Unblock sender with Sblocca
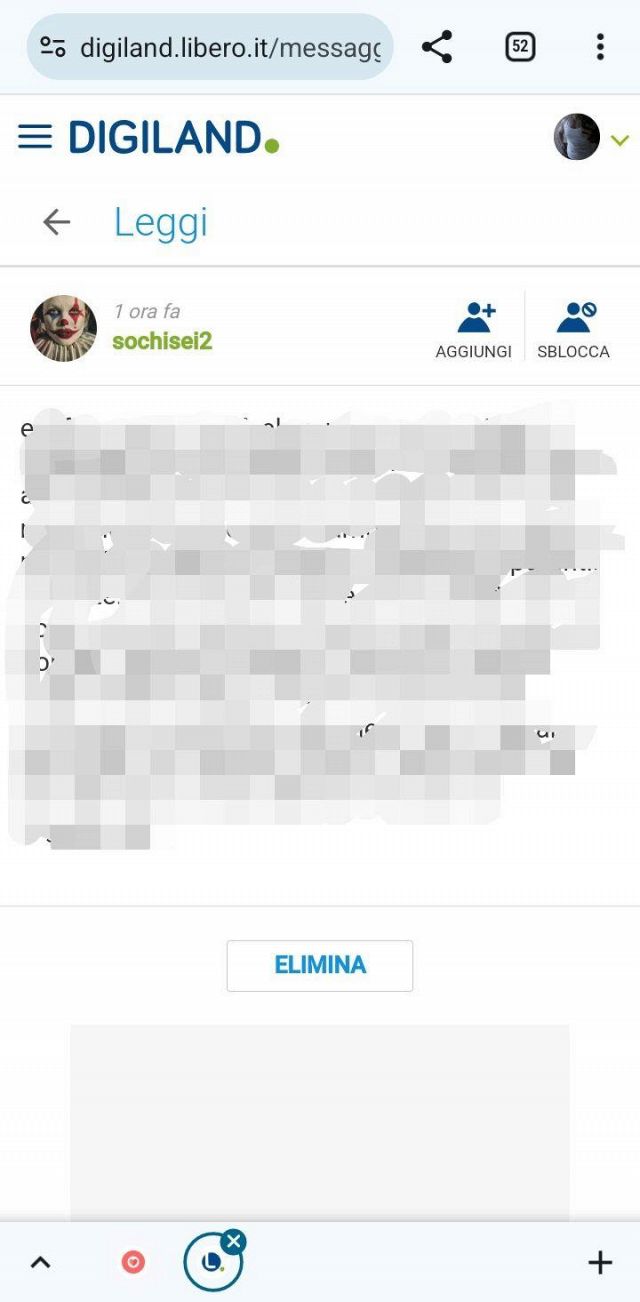Viewport: 640px width, 1302px height. 574,328
